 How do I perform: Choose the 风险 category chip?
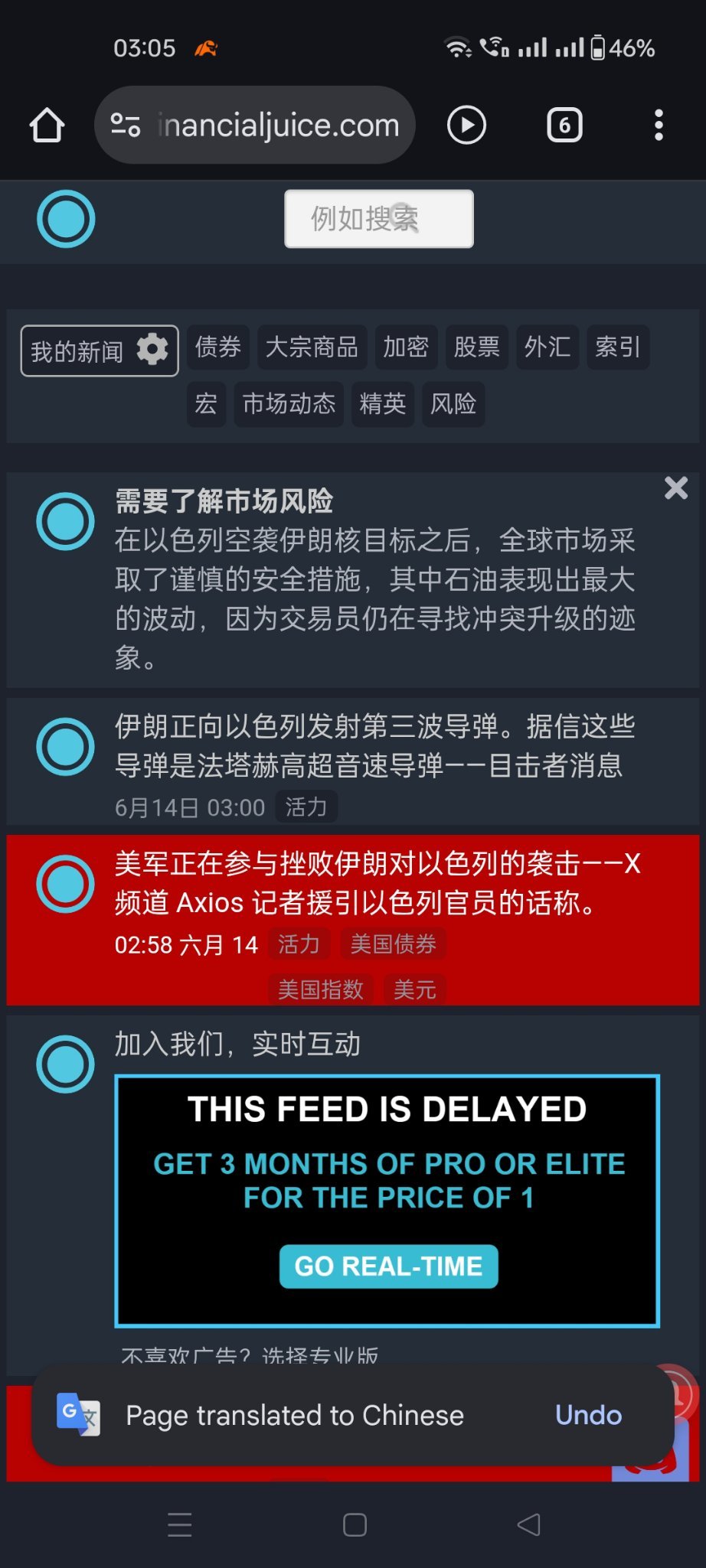click(453, 404)
